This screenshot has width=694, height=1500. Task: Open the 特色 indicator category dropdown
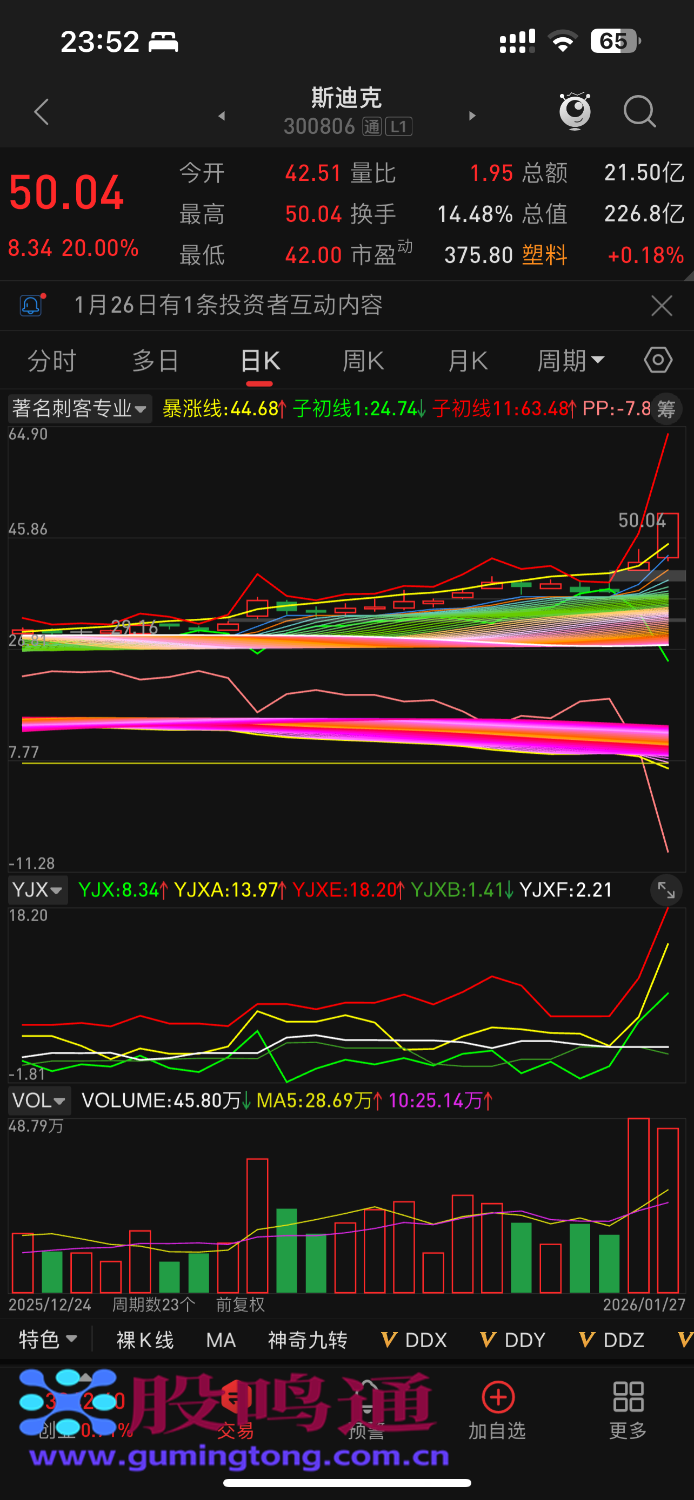[x=48, y=1340]
